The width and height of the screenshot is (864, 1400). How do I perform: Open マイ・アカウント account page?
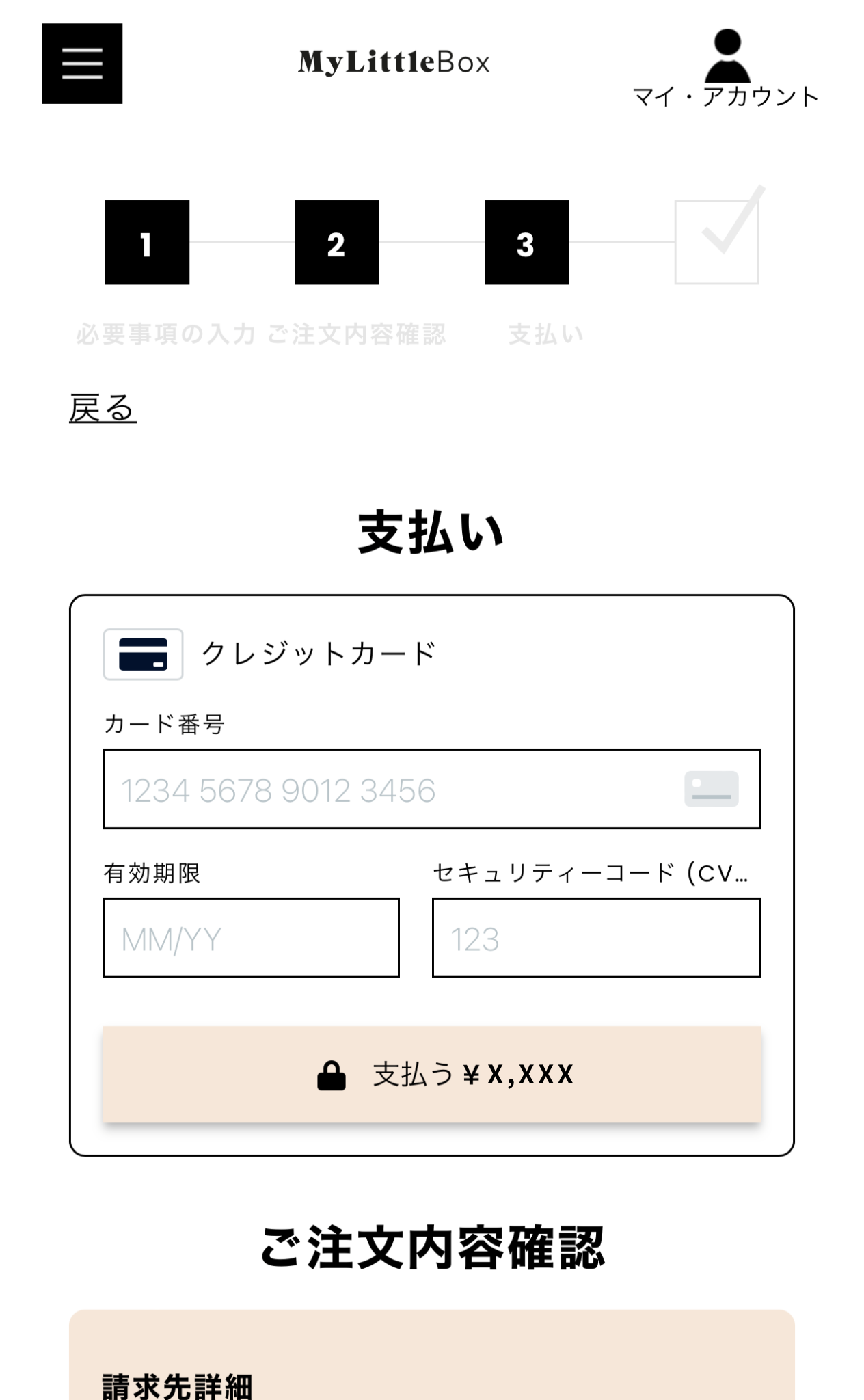click(x=726, y=68)
